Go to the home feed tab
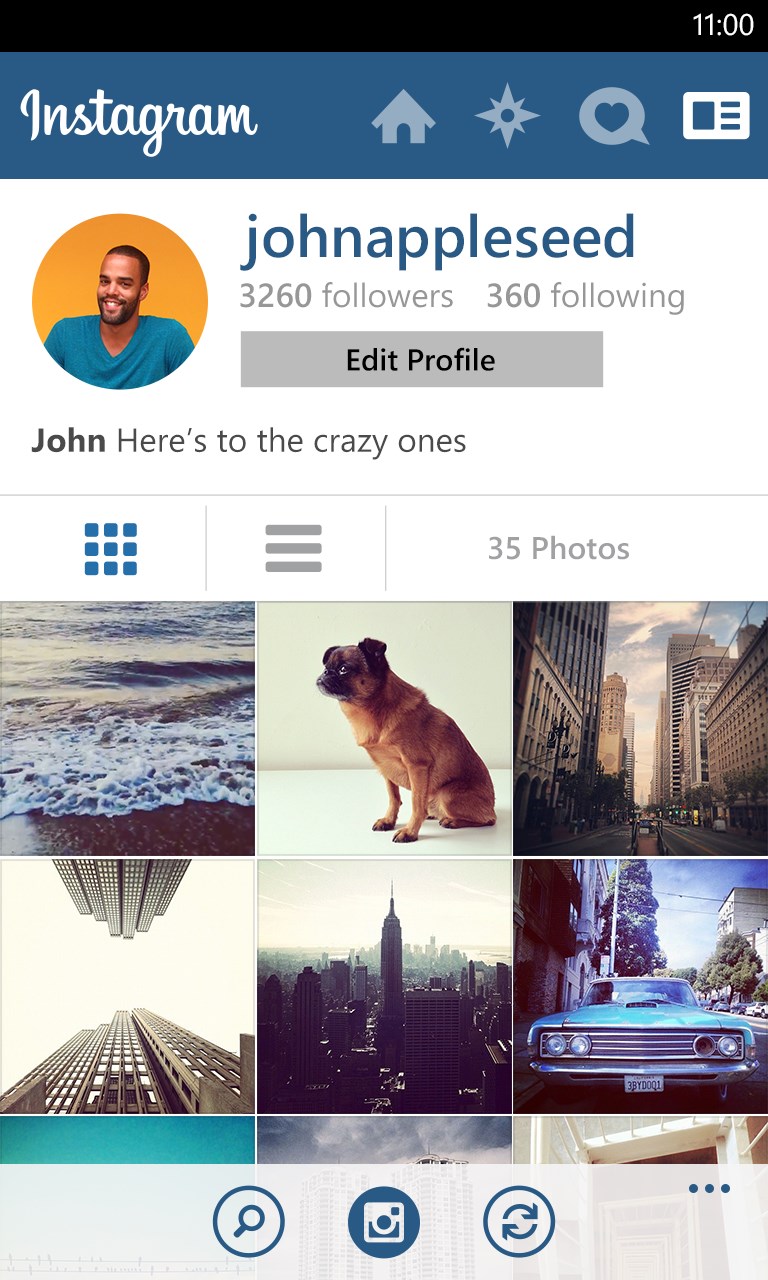 [403, 117]
